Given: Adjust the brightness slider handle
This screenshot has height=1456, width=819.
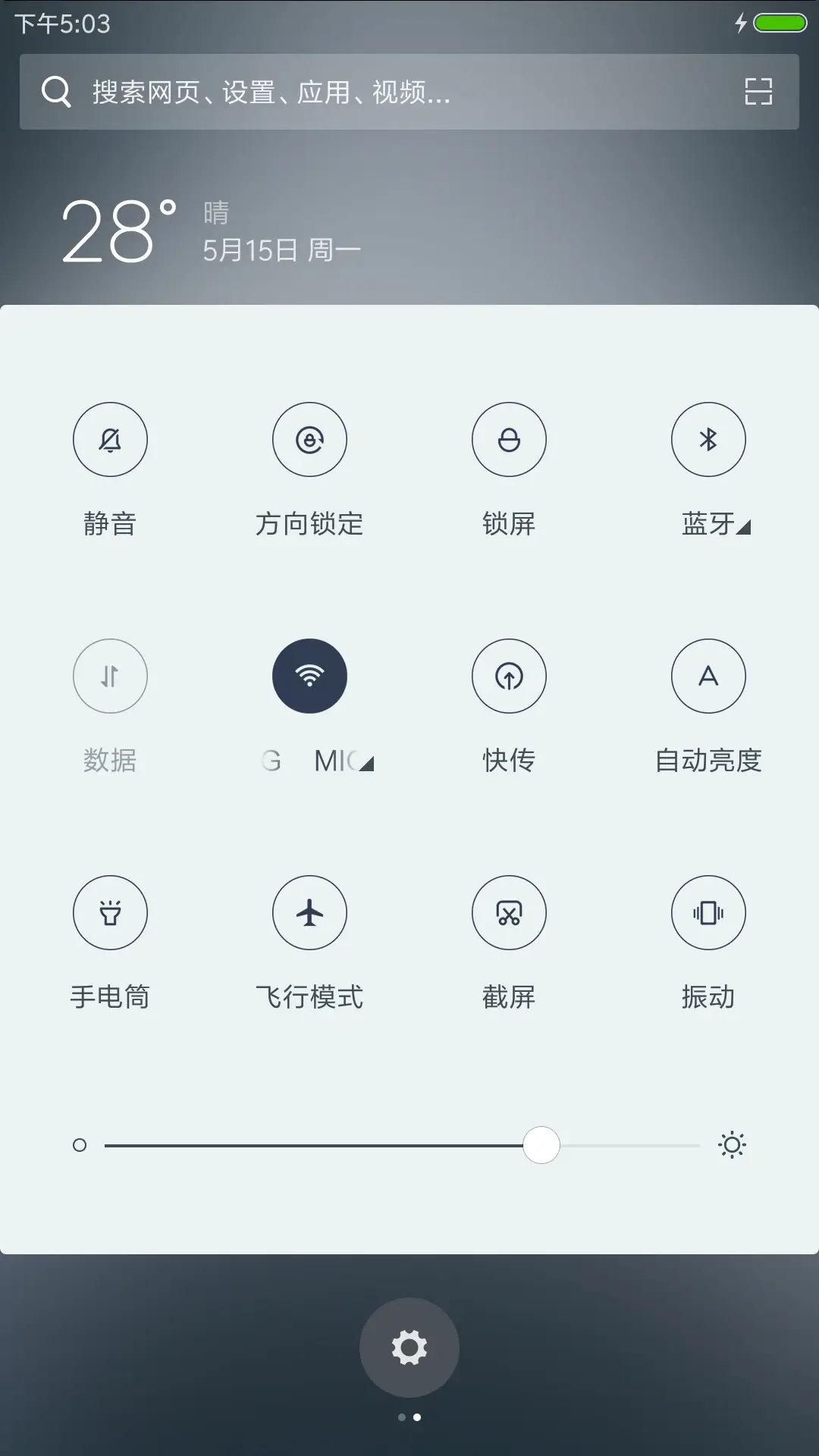Looking at the screenshot, I should (541, 1145).
